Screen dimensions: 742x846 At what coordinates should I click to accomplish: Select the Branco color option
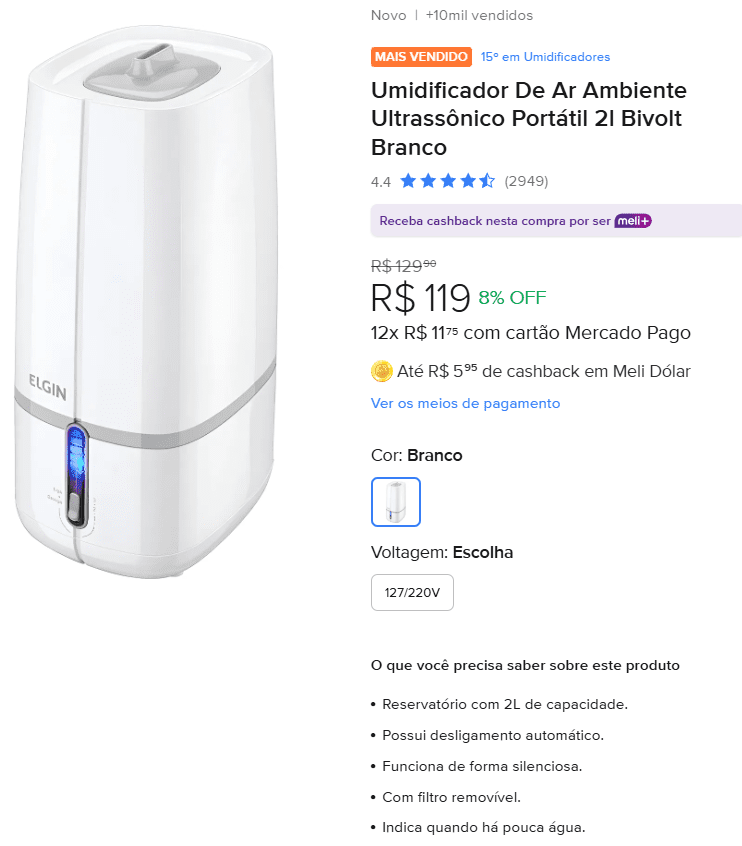pos(396,502)
